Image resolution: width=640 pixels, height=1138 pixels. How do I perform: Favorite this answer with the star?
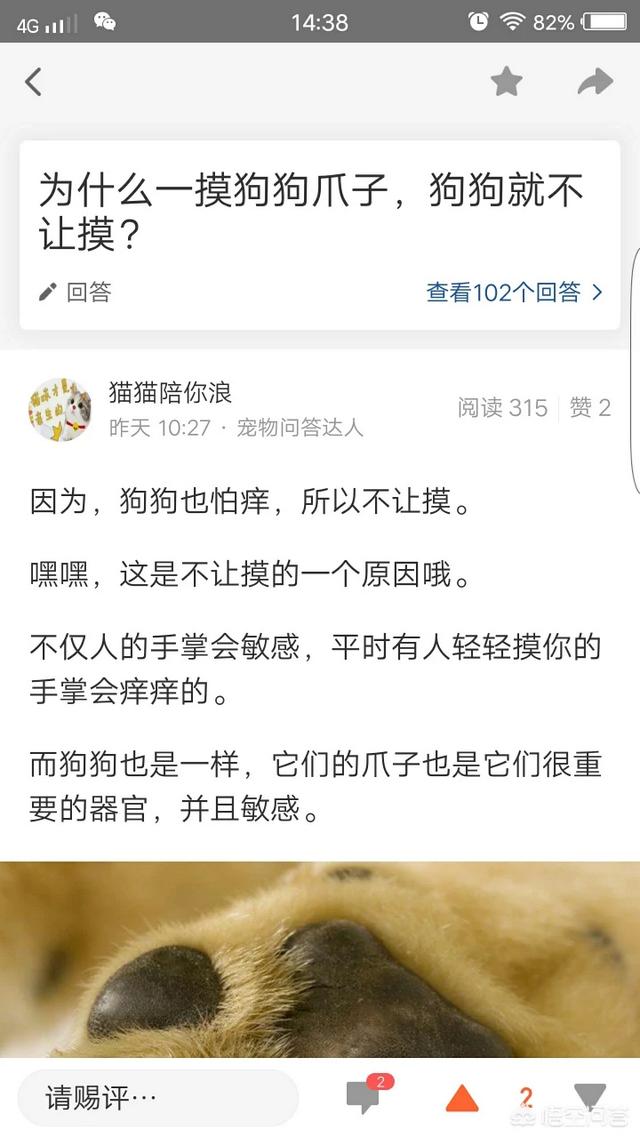[x=507, y=82]
